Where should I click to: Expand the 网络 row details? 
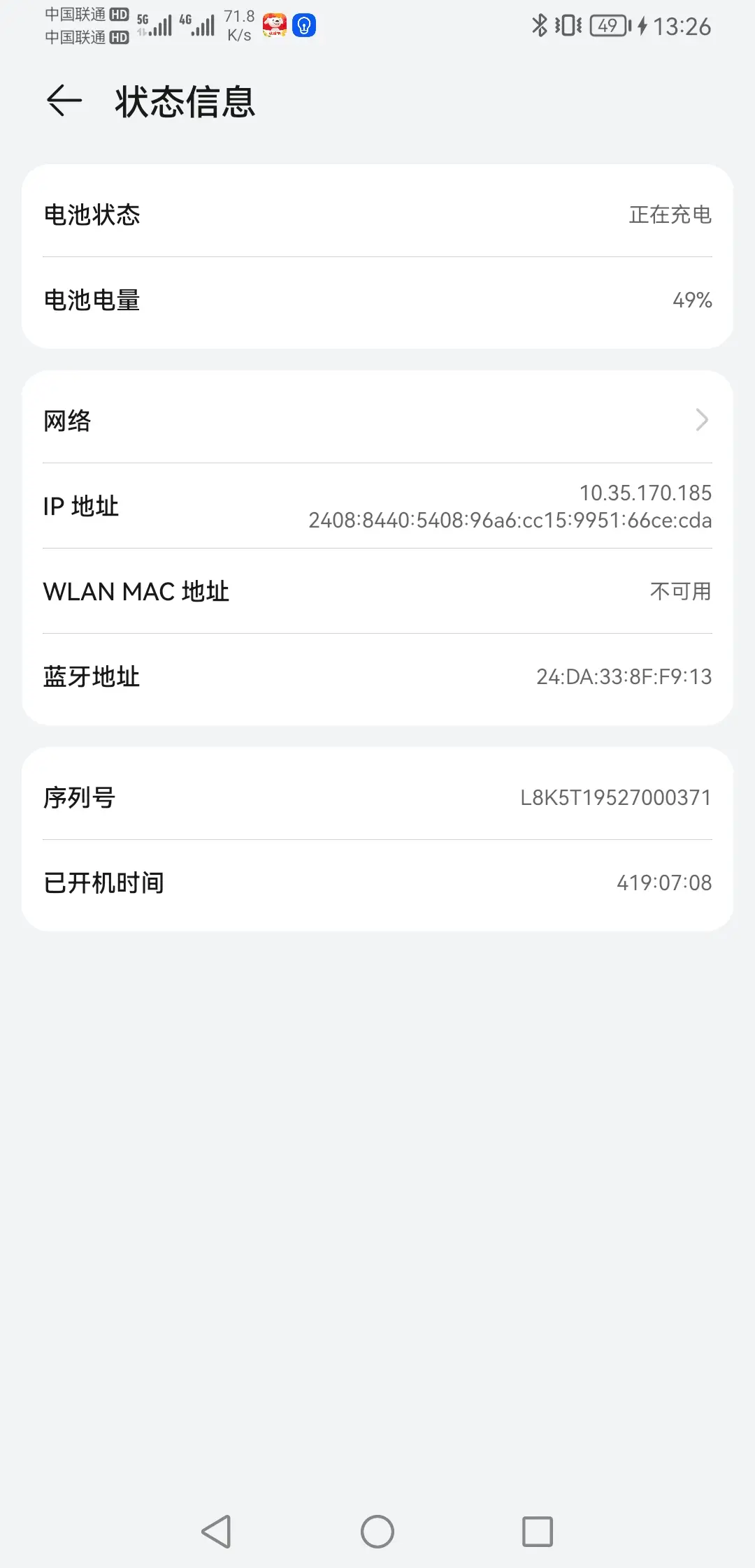coord(377,420)
